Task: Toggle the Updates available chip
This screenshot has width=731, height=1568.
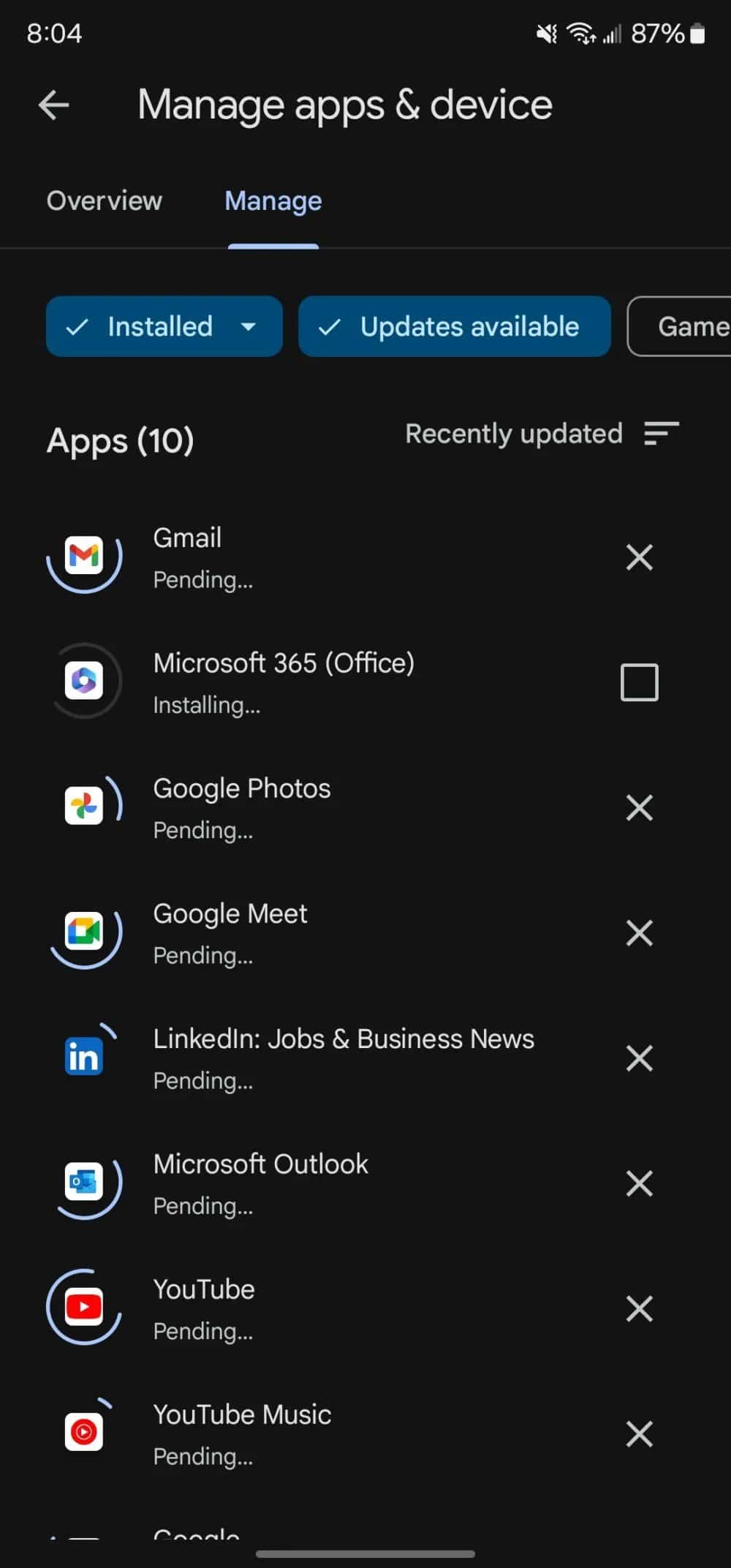Action: pos(454,327)
